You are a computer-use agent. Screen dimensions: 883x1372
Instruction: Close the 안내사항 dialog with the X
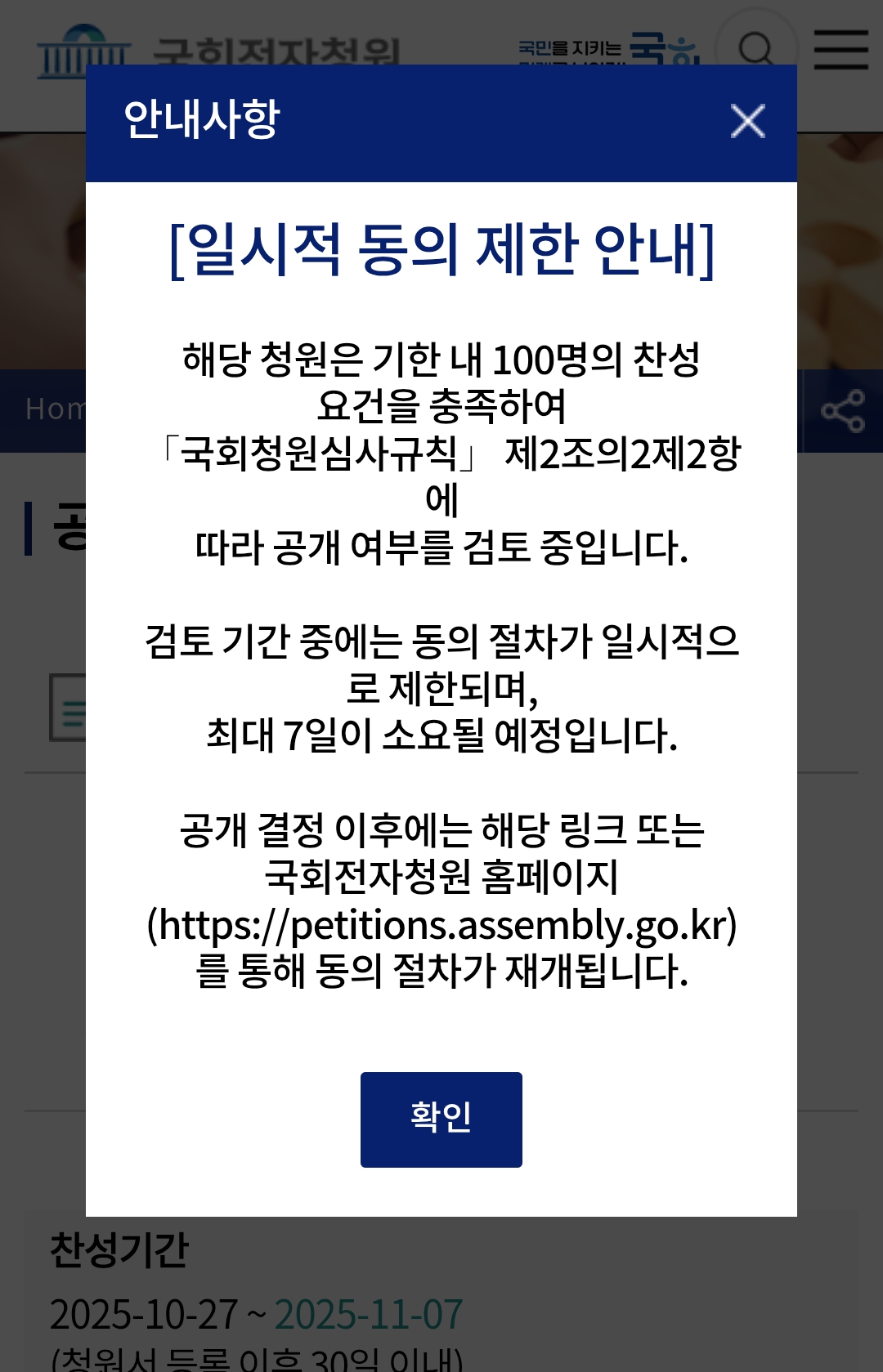point(747,122)
